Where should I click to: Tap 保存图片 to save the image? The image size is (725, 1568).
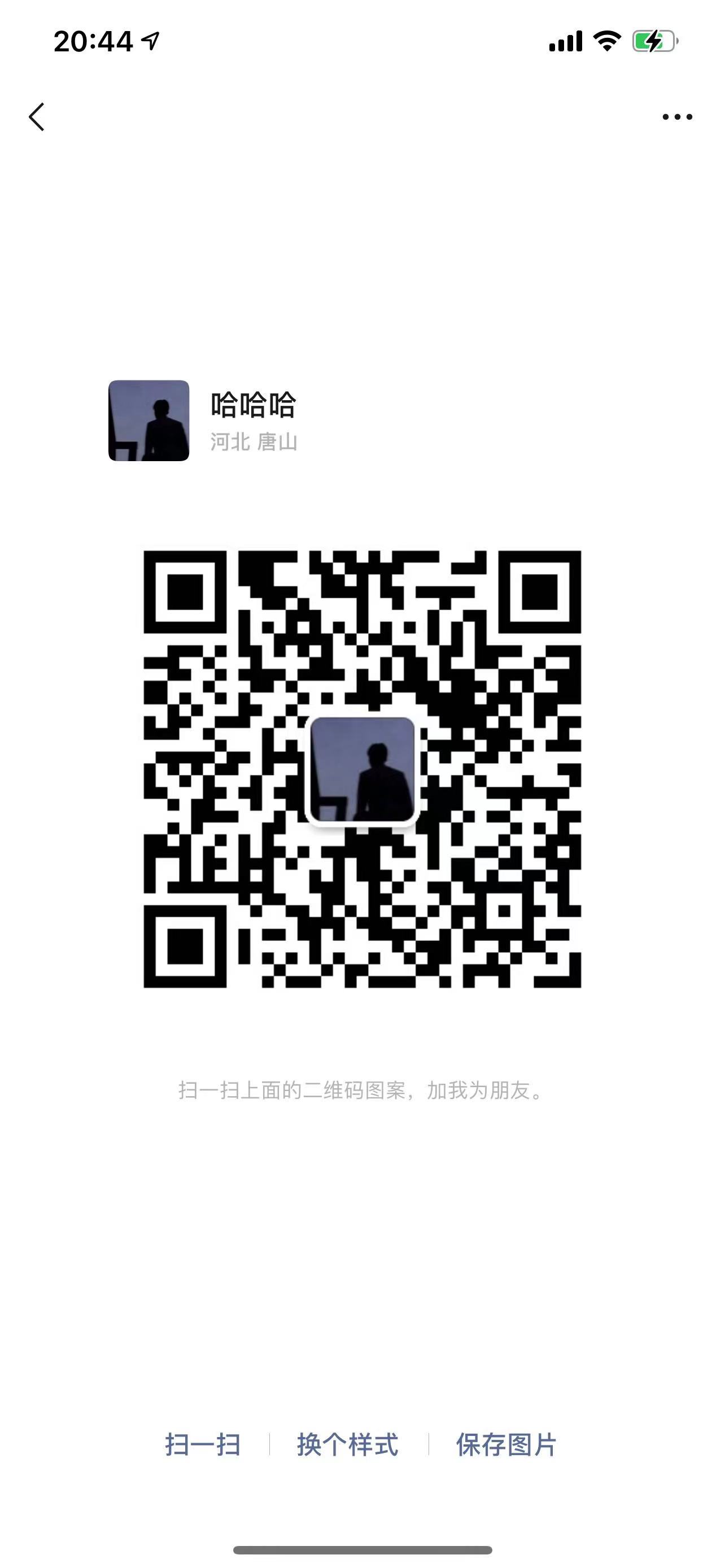(x=506, y=1444)
